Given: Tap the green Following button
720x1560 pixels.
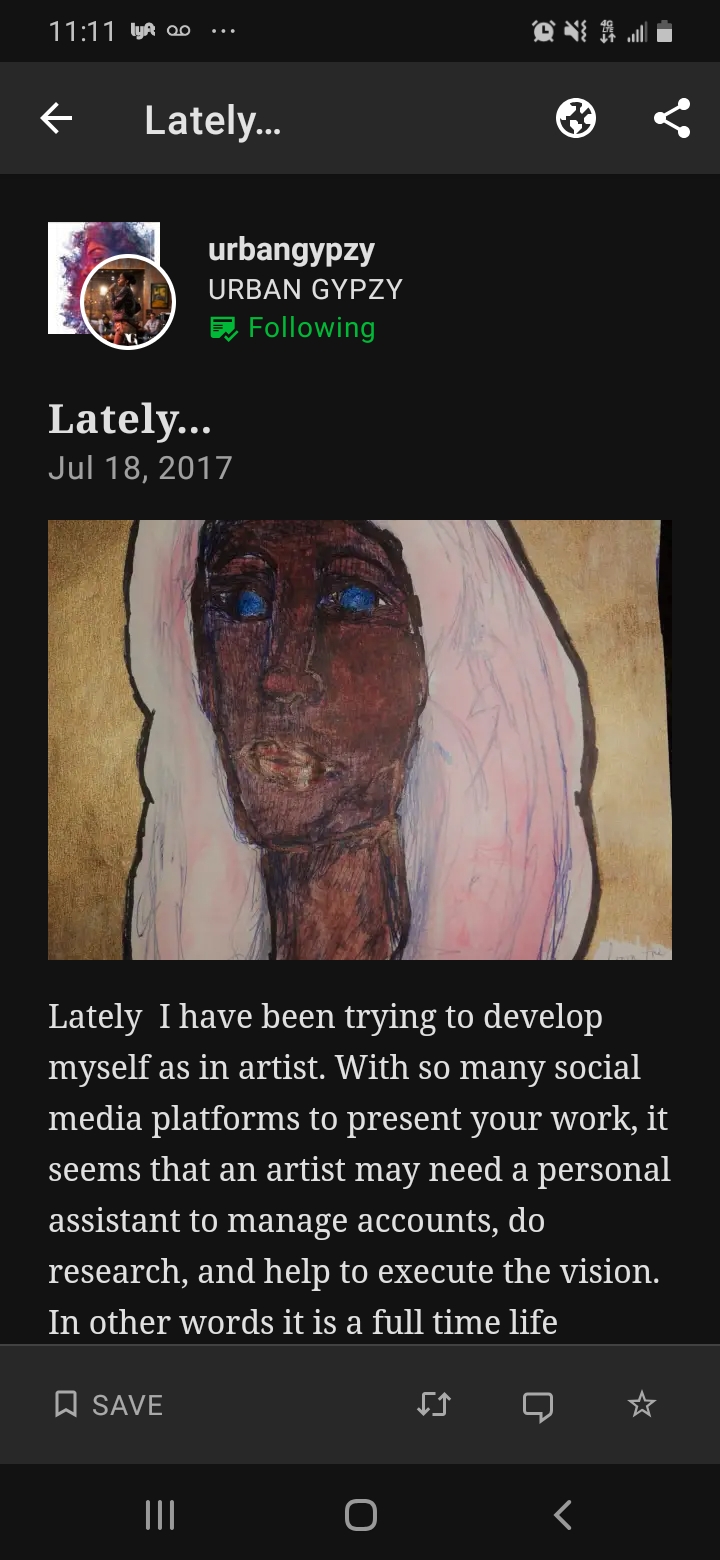Looking at the screenshot, I should pos(292,328).
